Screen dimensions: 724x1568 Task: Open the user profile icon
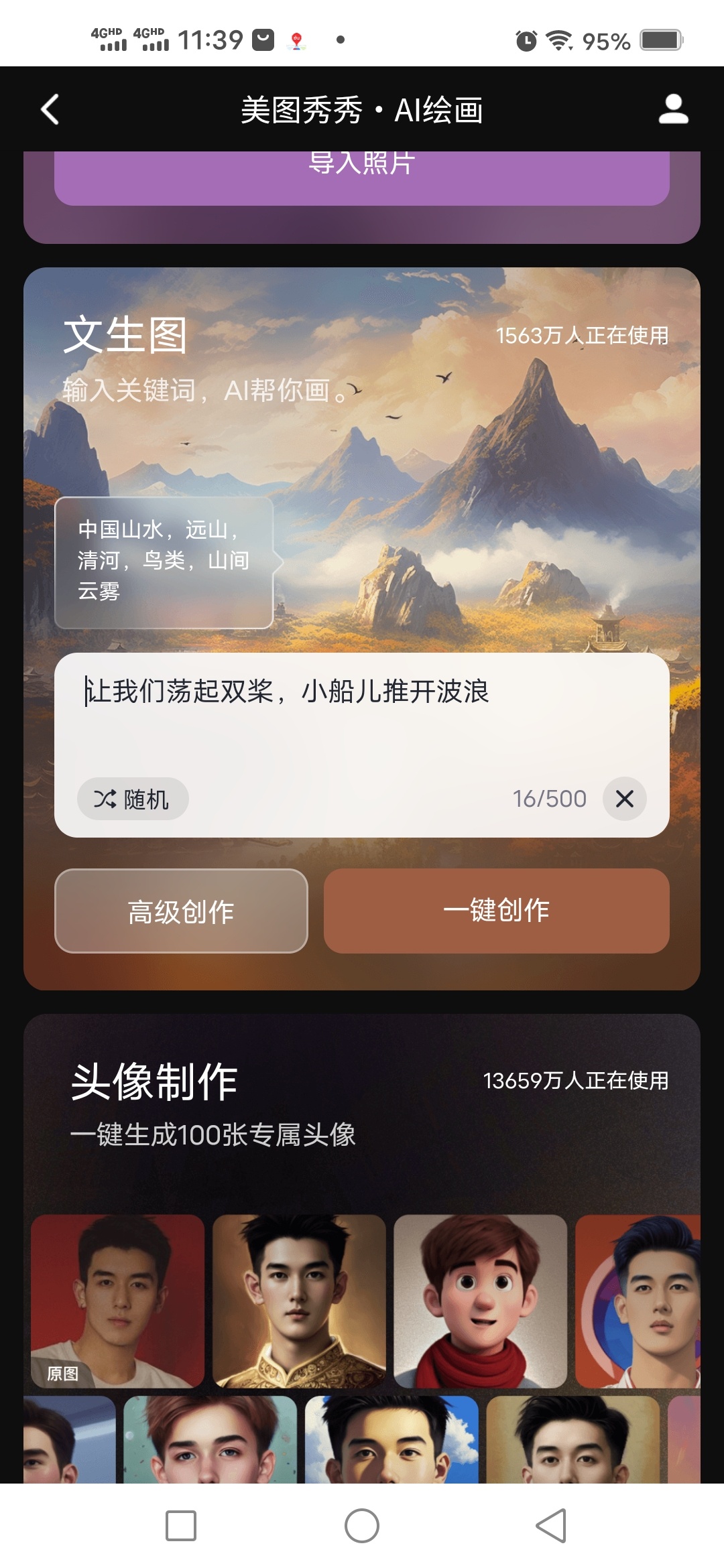(x=673, y=109)
